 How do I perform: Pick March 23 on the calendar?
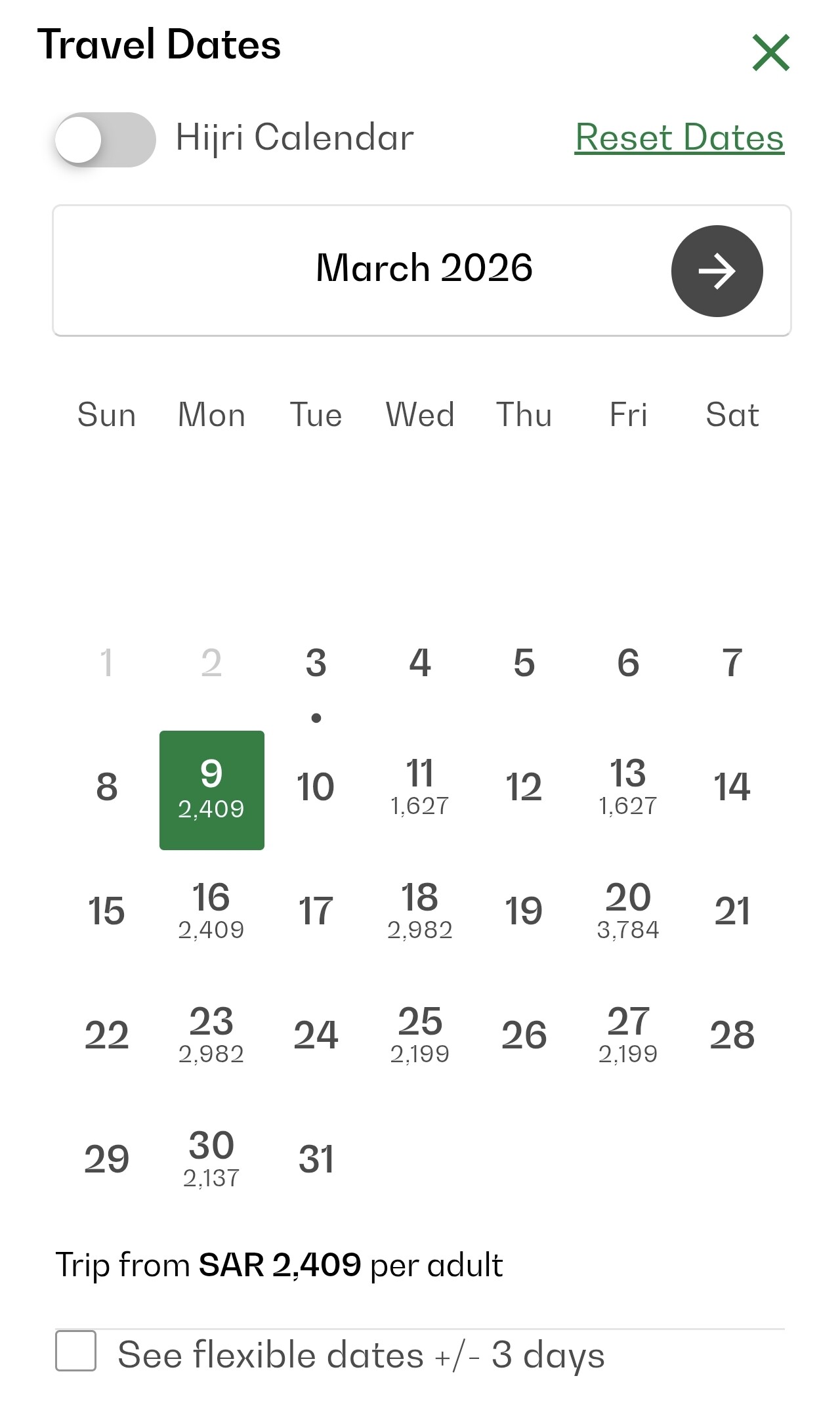coord(211,1035)
